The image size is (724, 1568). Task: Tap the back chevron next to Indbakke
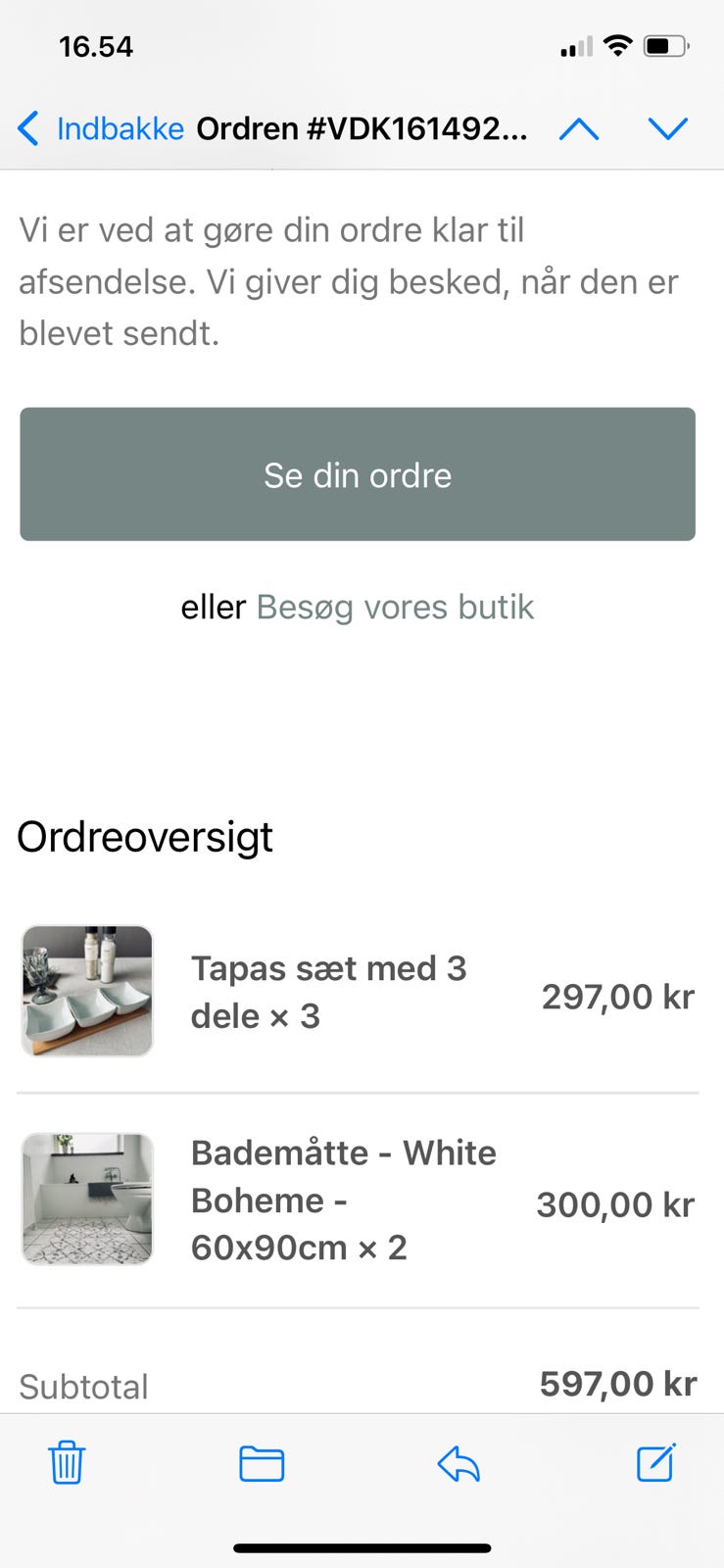27,128
